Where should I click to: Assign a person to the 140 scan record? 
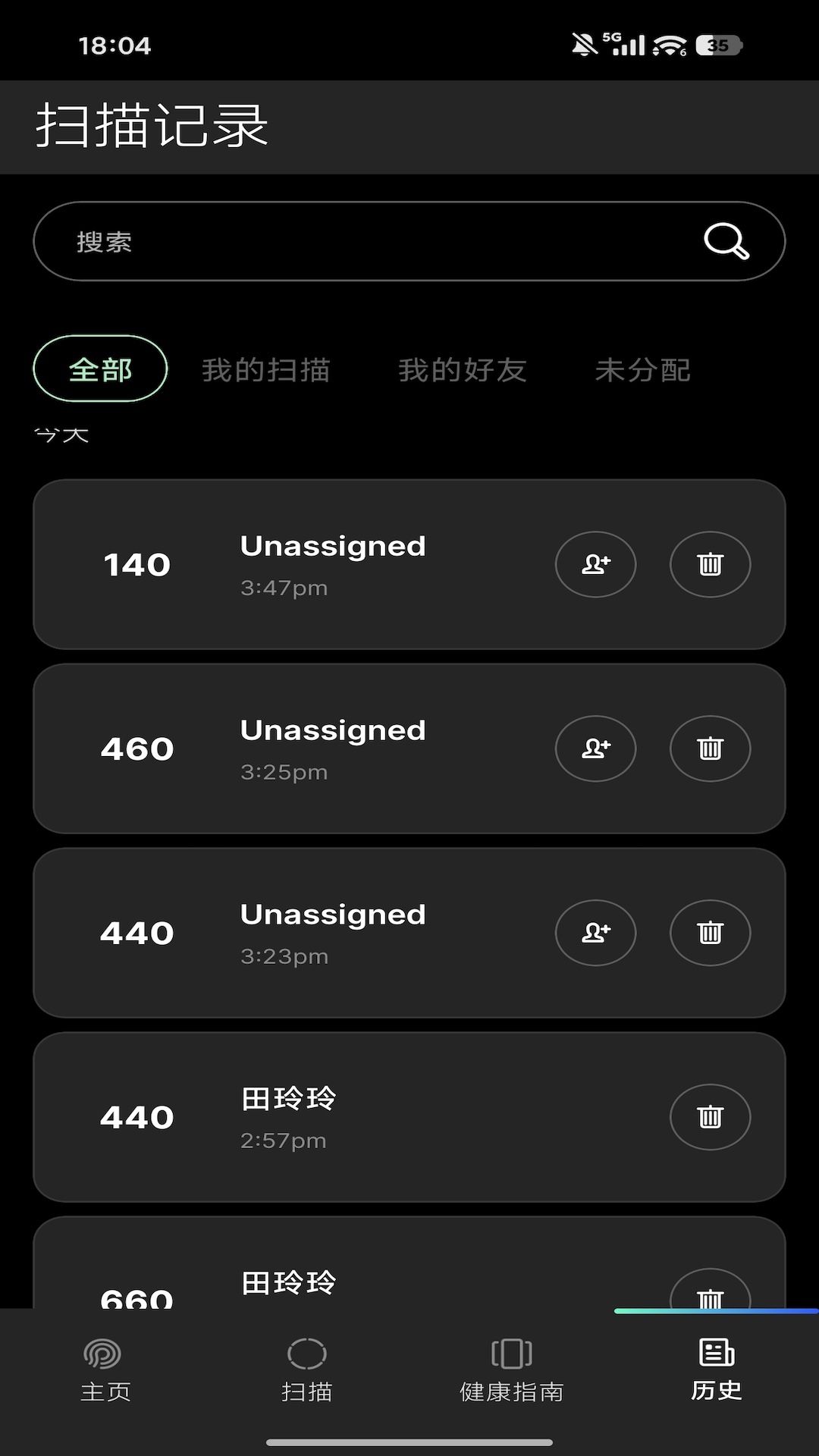coord(596,564)
